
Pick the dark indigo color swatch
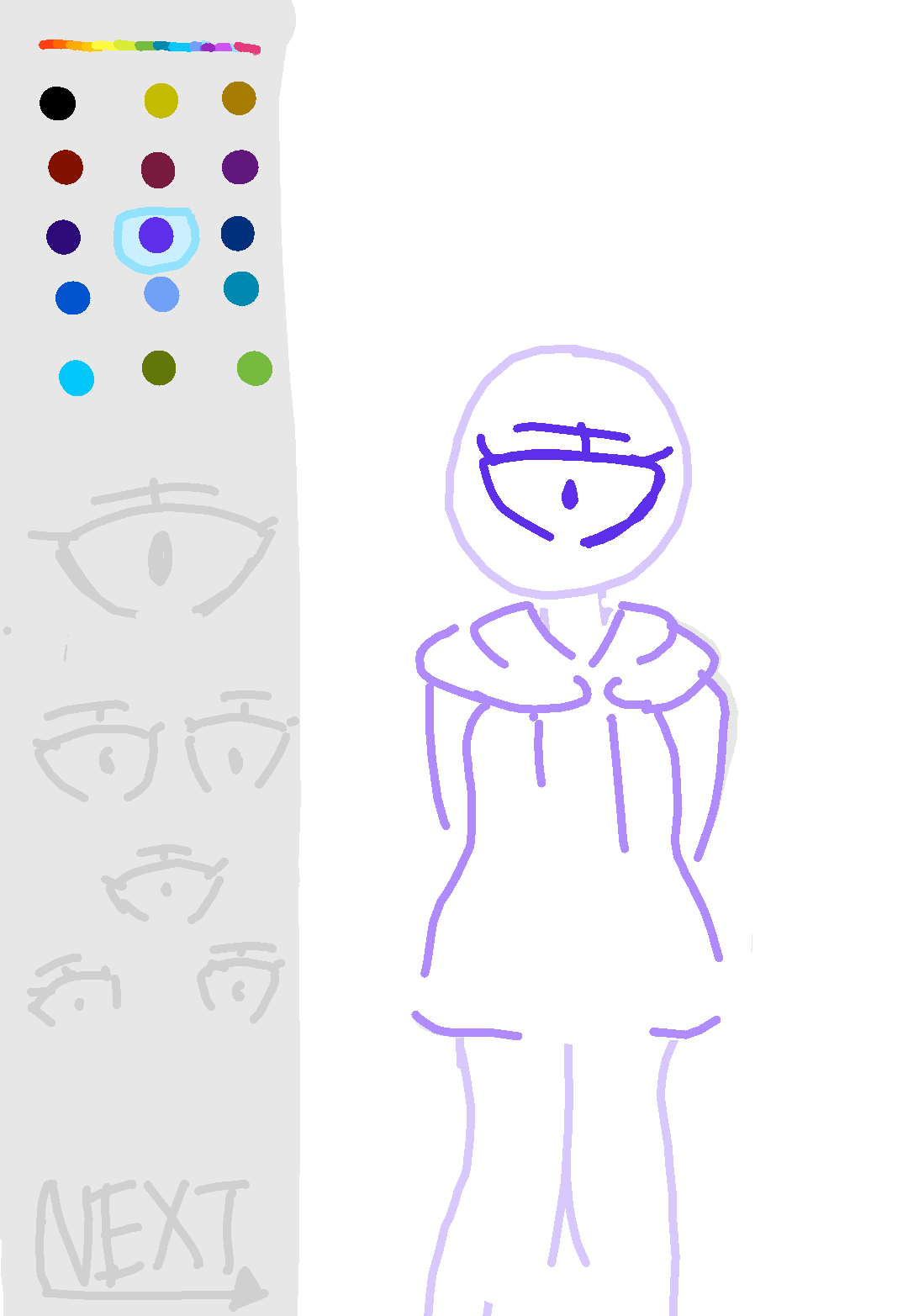click(x=63, y=237)
